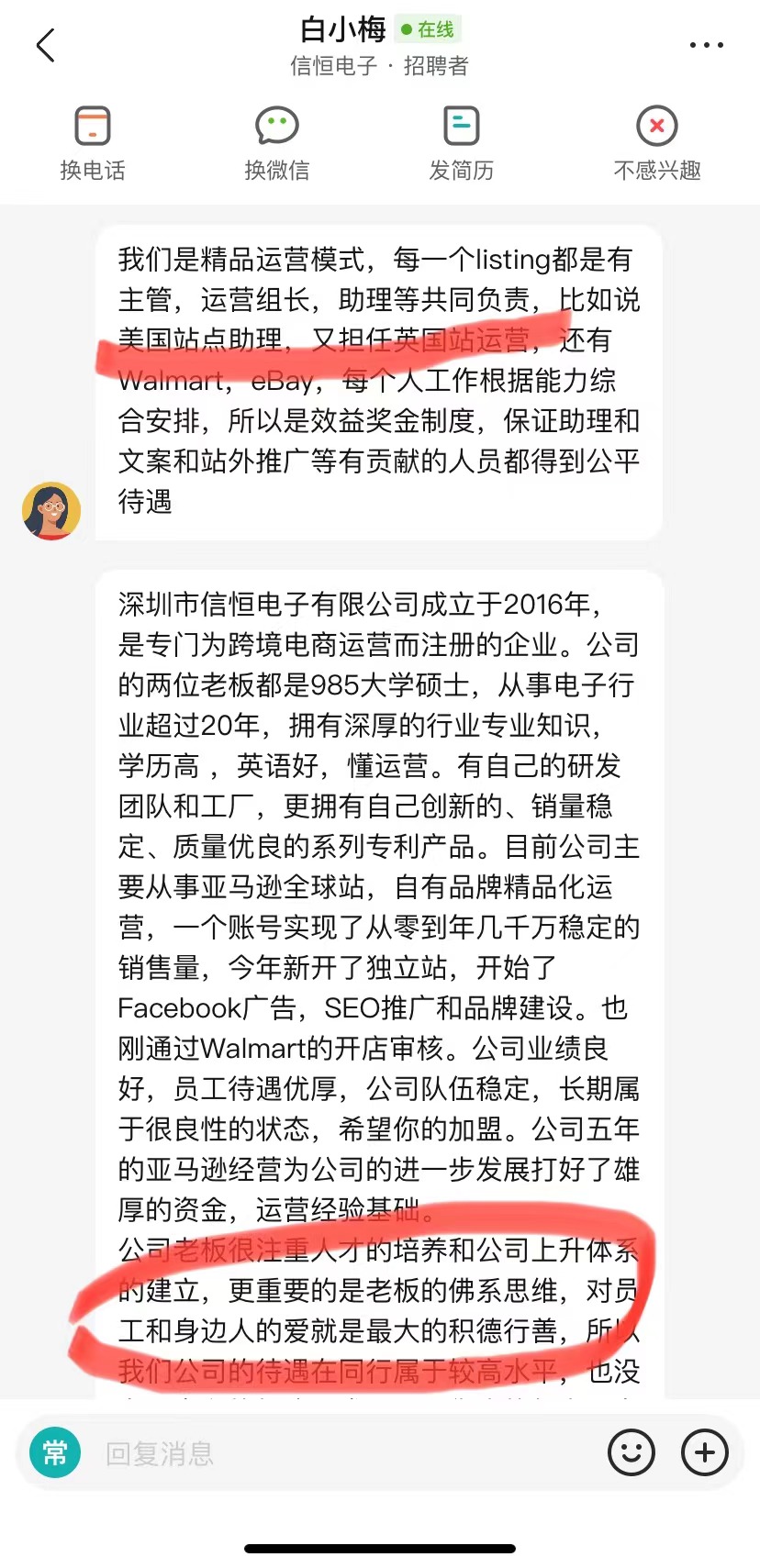Tap 换电话 to exchange phone numbers
Image resolution: width=760 pixels, height=1568 pixels.
point(93,143)
